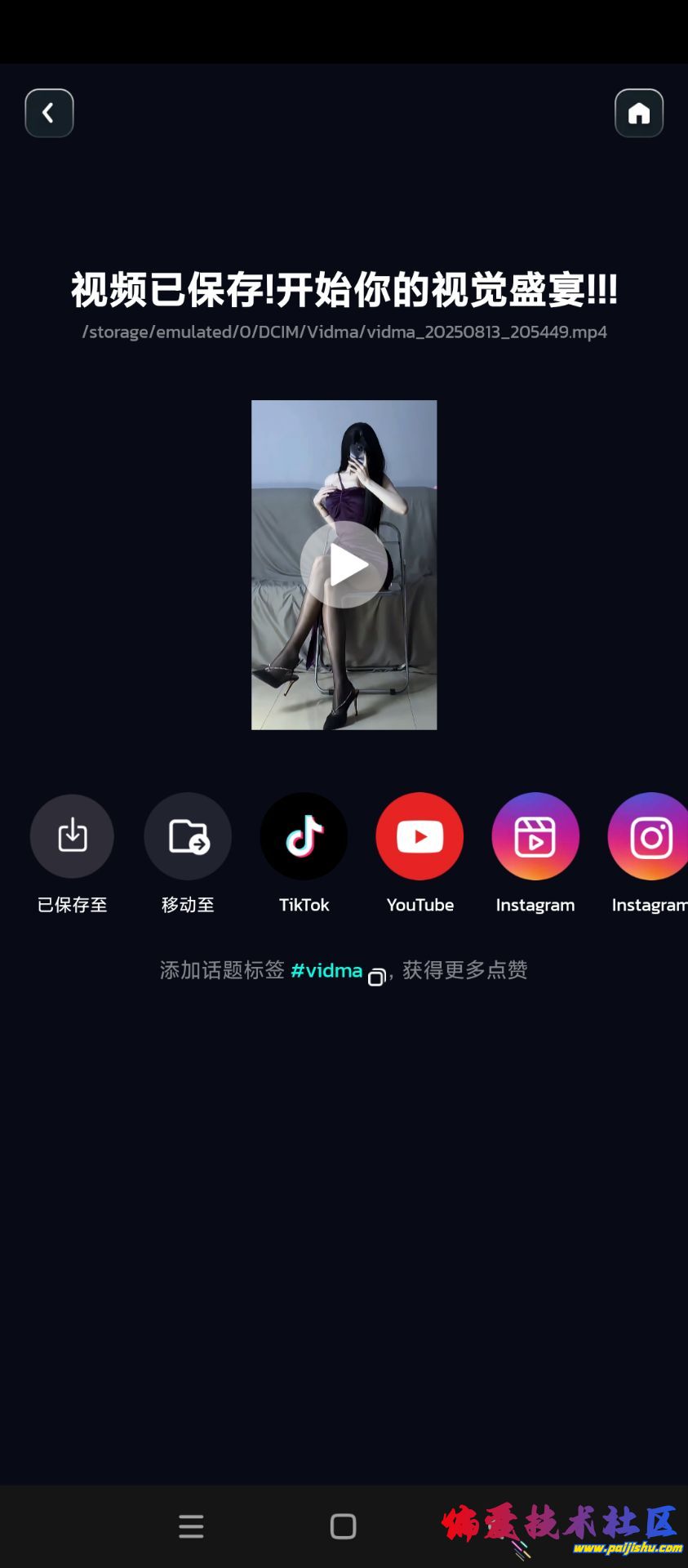Copy the #vidma hashtag
The height and width of the screenshot is (1568, 688).
(x=376, y=977)
